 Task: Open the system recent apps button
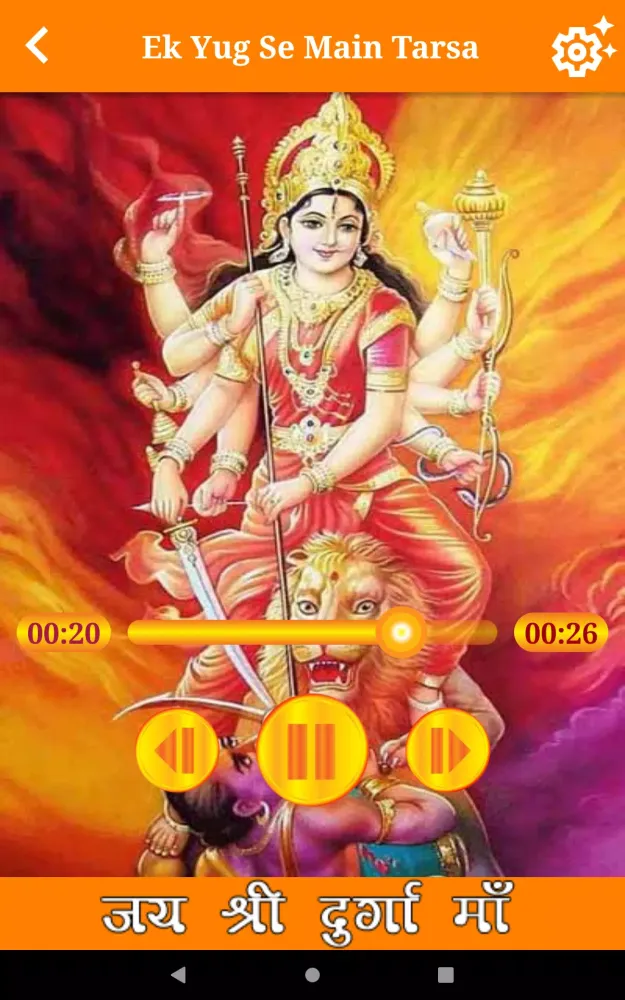pyautogui.click(x=446, y=974)
